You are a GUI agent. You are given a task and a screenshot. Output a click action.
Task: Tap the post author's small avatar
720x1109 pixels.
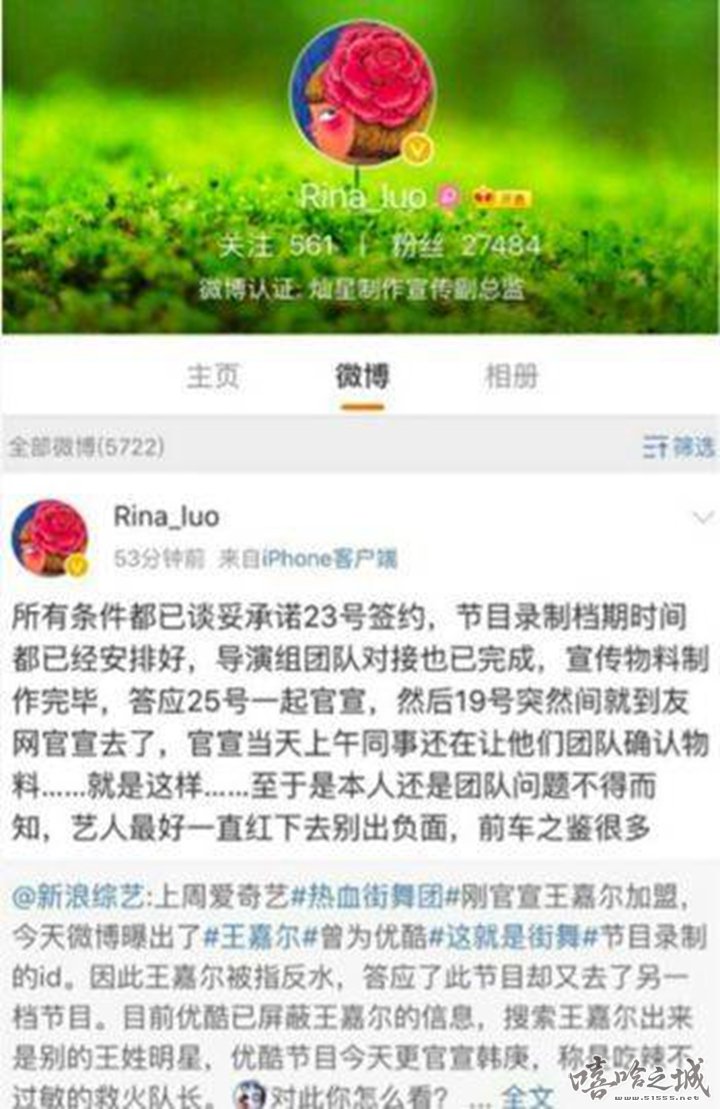point(49,538)
